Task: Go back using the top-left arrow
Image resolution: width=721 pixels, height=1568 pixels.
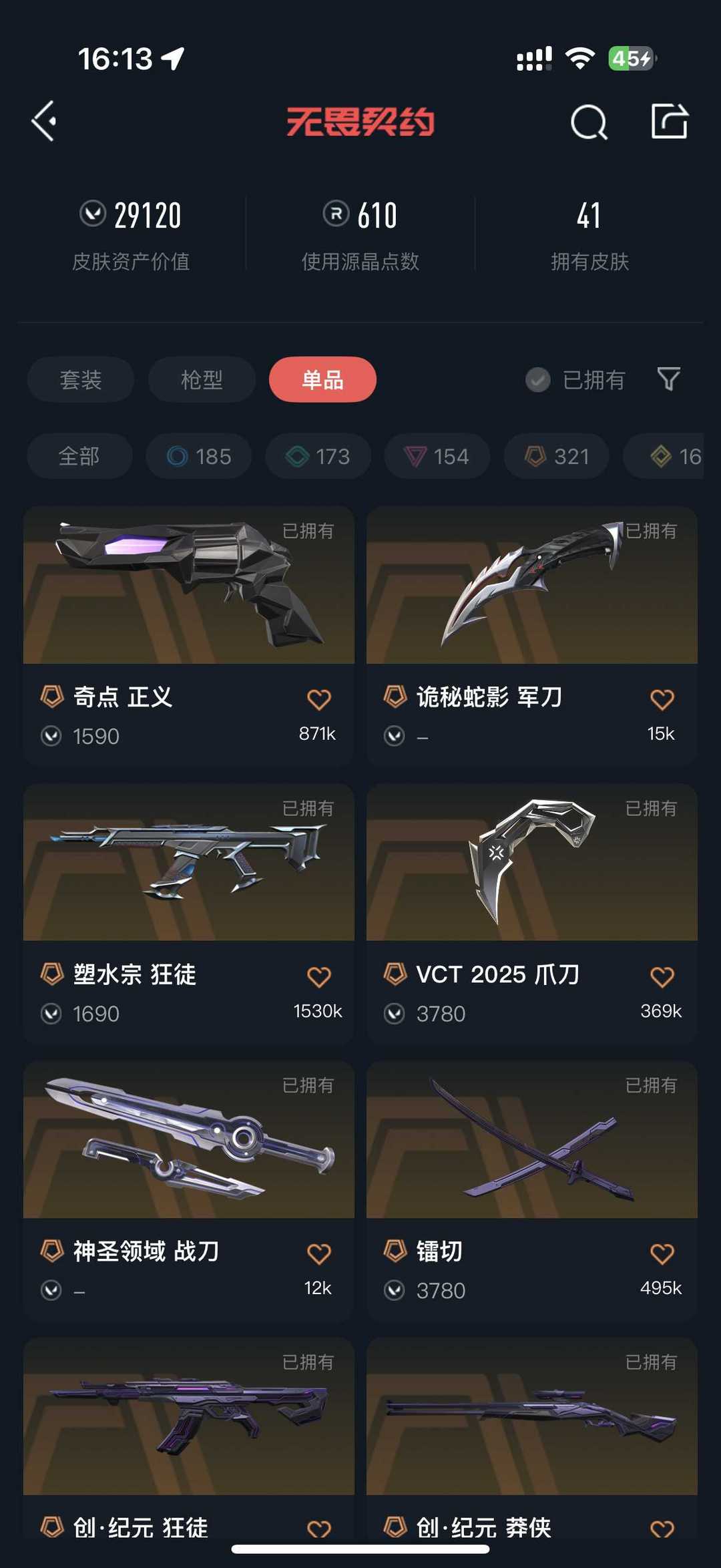Action: (x=44, y=122)
